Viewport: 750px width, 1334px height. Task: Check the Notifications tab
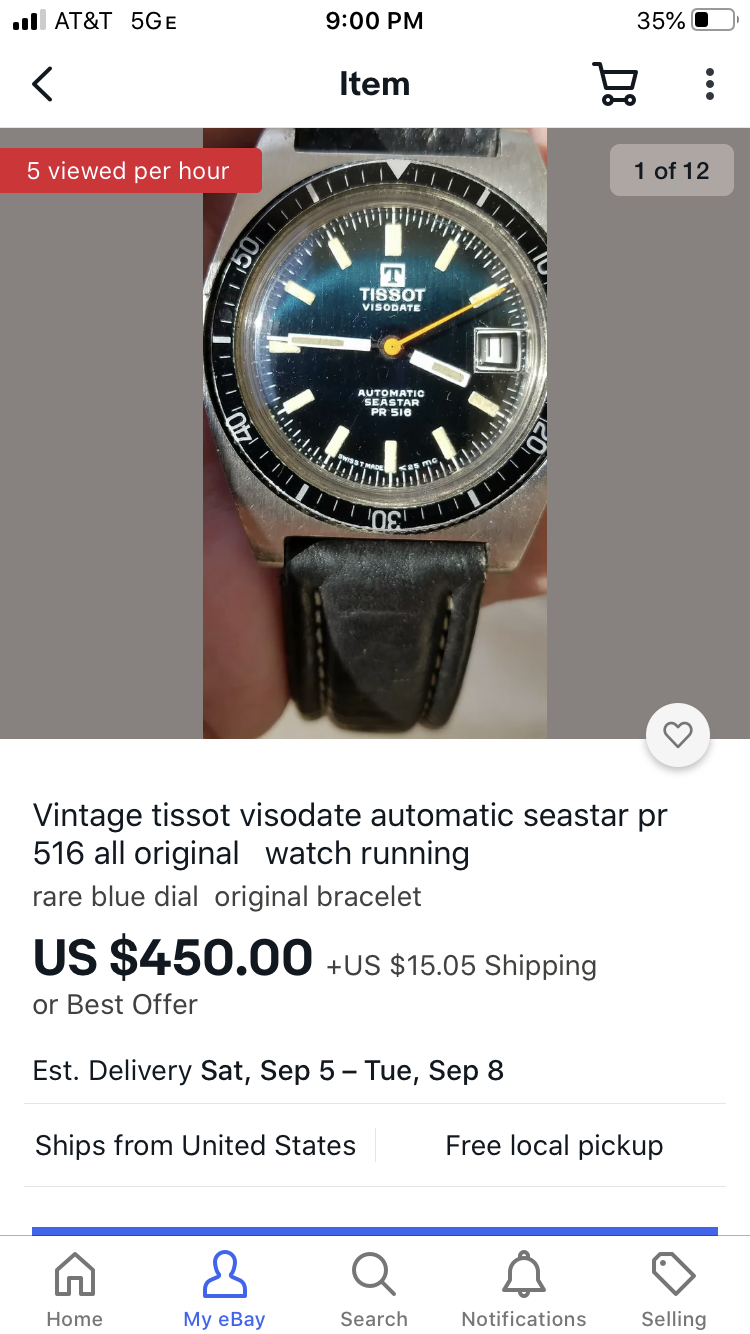[x=524, y=1289]
